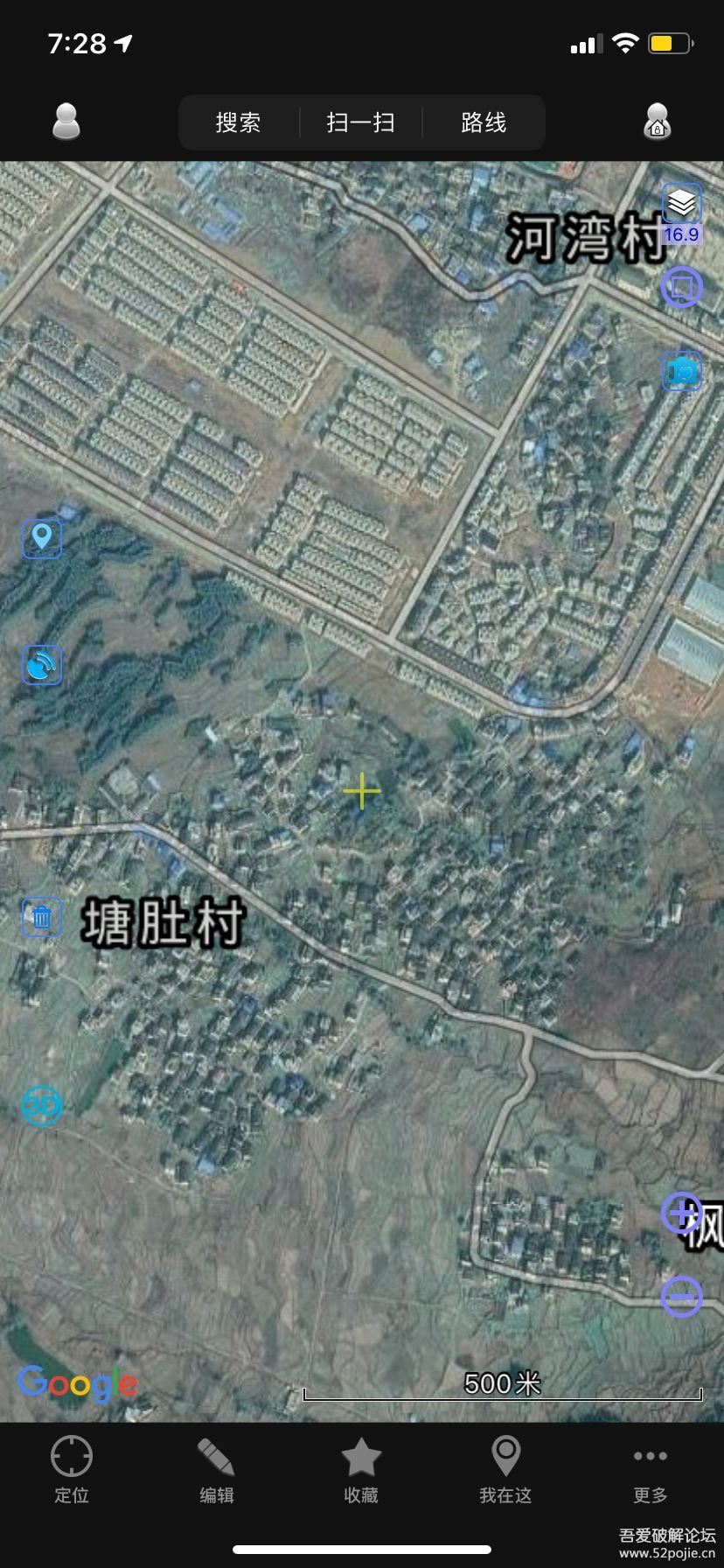Toggle 3D map view
724x1568 pixels.
pos(42,1106)
